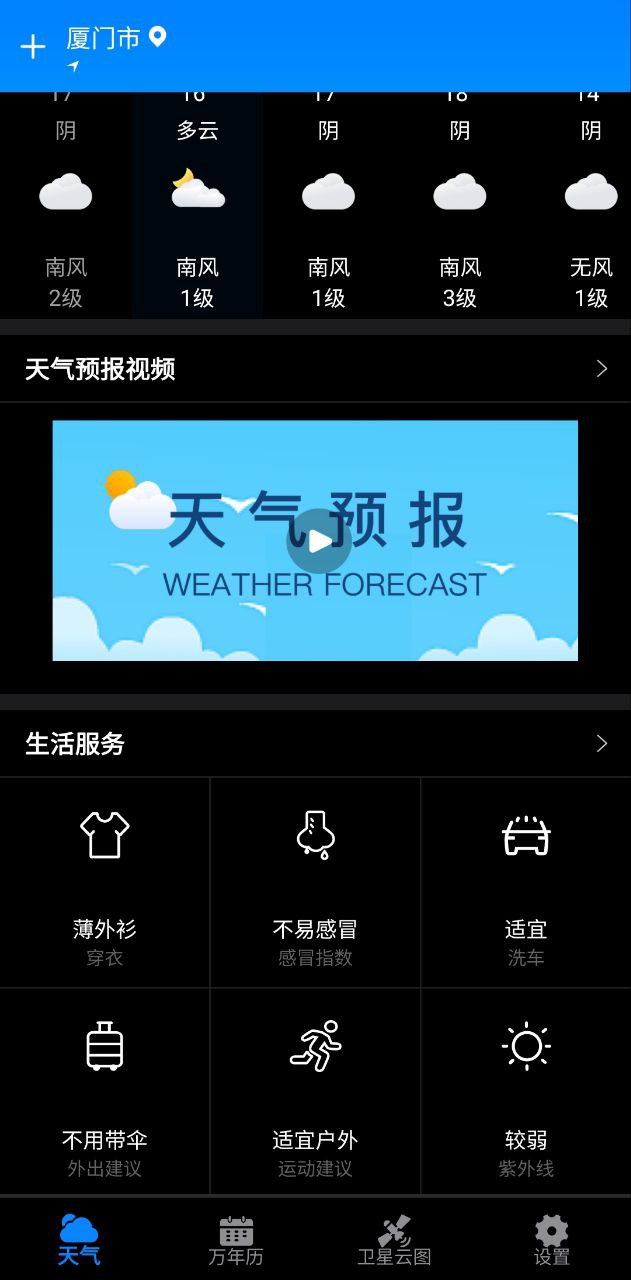This screenshot has height=1280, width=631.
Task: Open the 设置 settings tab
Action: 551,1240
